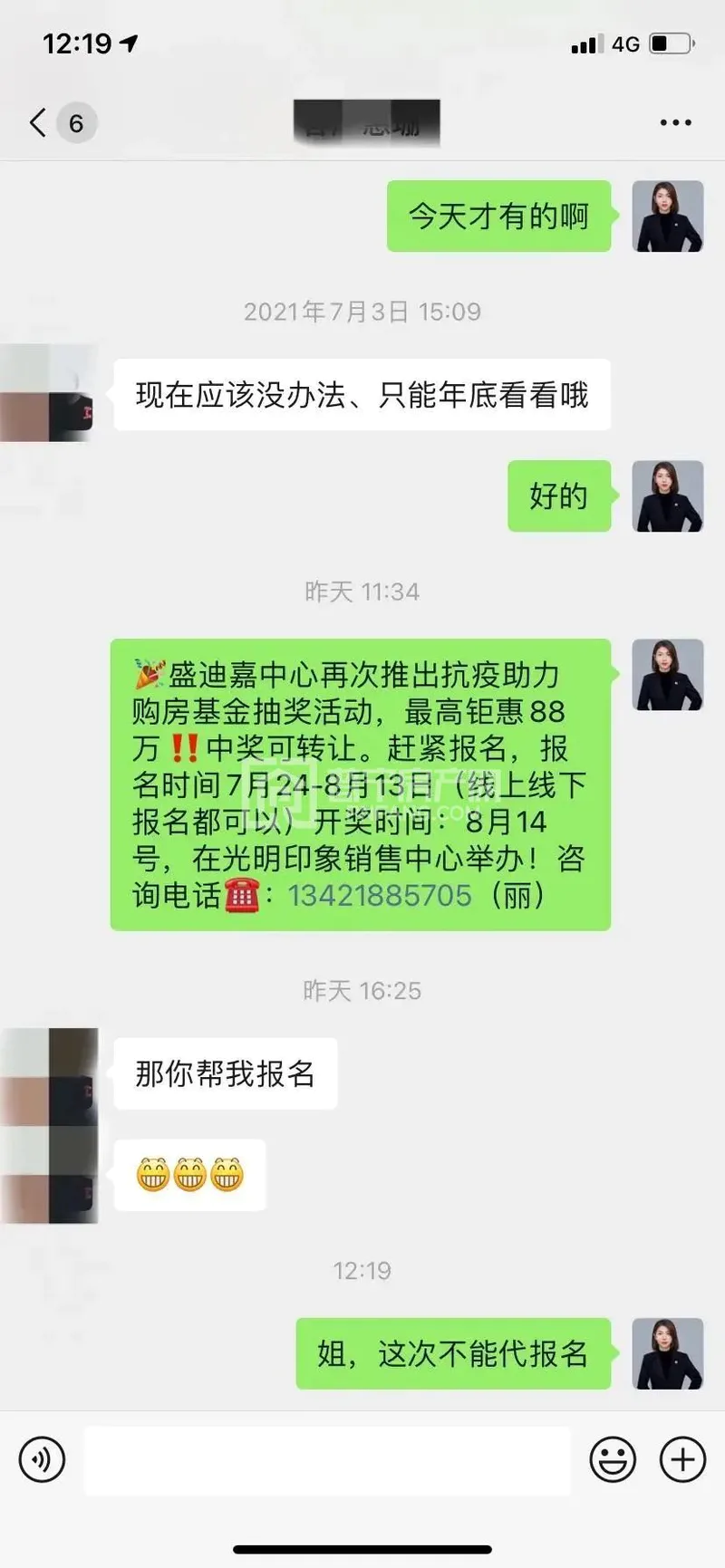Open sender avatar beside 今天才有的啊
The height and width of the screenshot is (1568, 725).
[667, 216]
